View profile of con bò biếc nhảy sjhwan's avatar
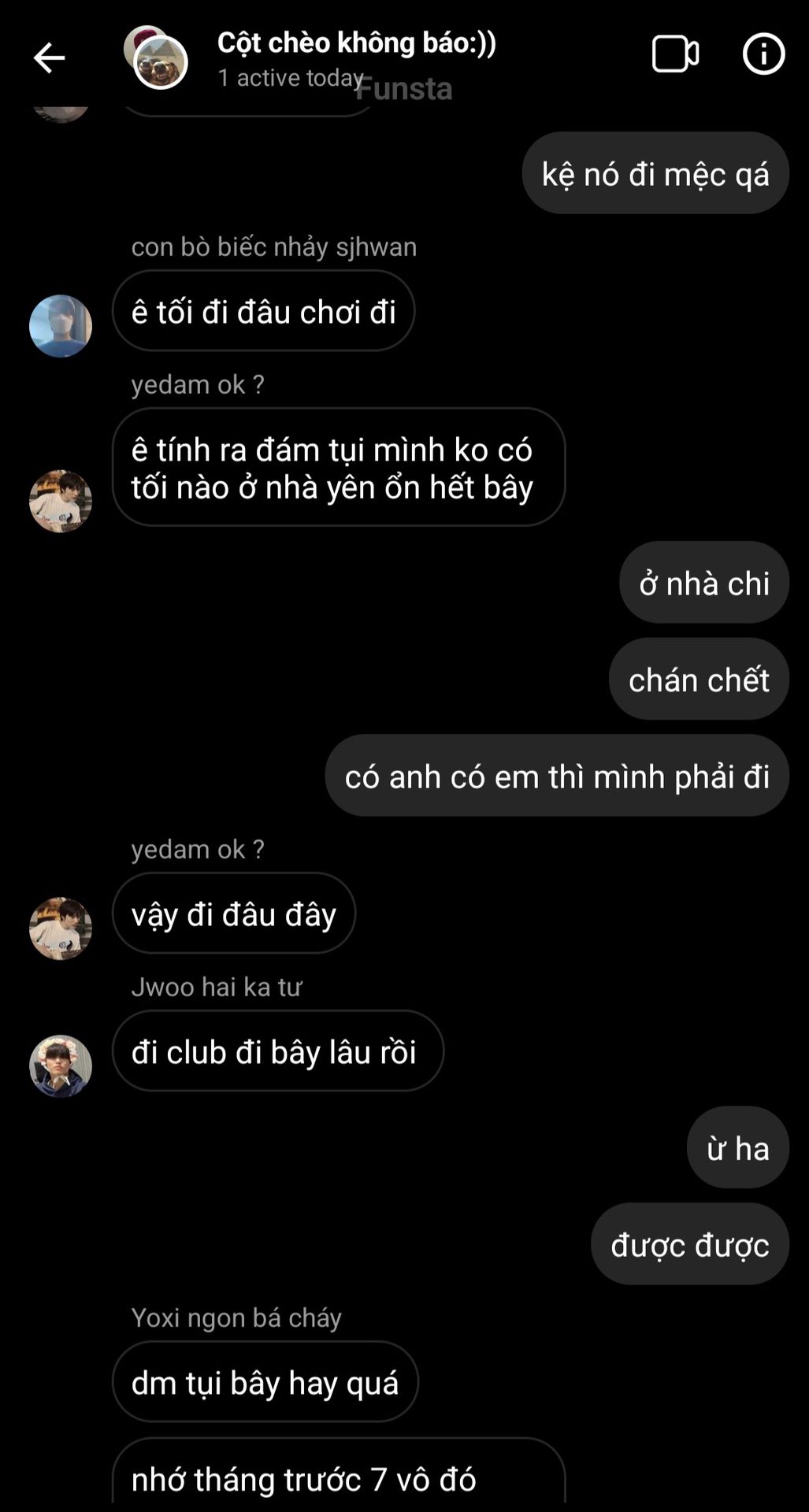 (x=61, y=326)
